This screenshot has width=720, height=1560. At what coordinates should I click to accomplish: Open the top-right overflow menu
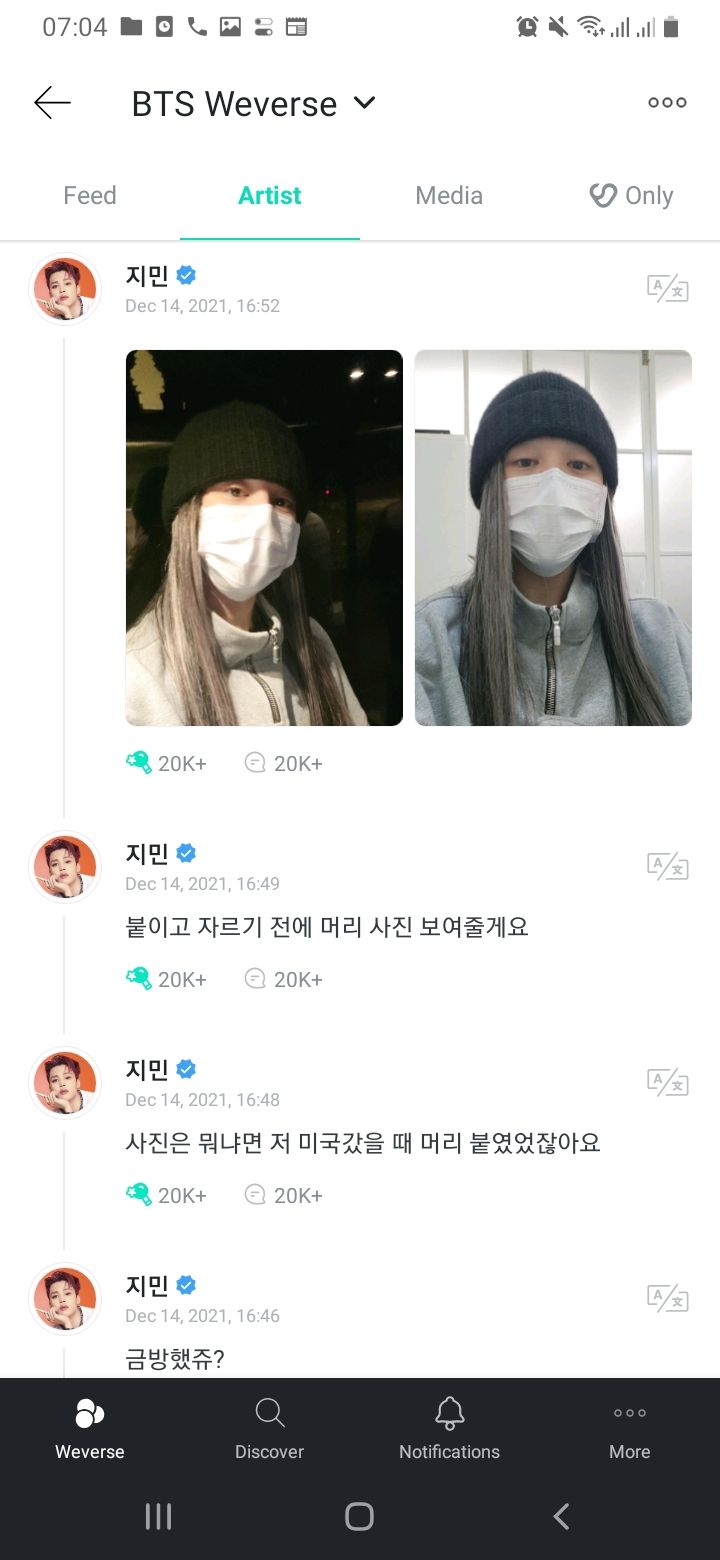coord(667,103)
